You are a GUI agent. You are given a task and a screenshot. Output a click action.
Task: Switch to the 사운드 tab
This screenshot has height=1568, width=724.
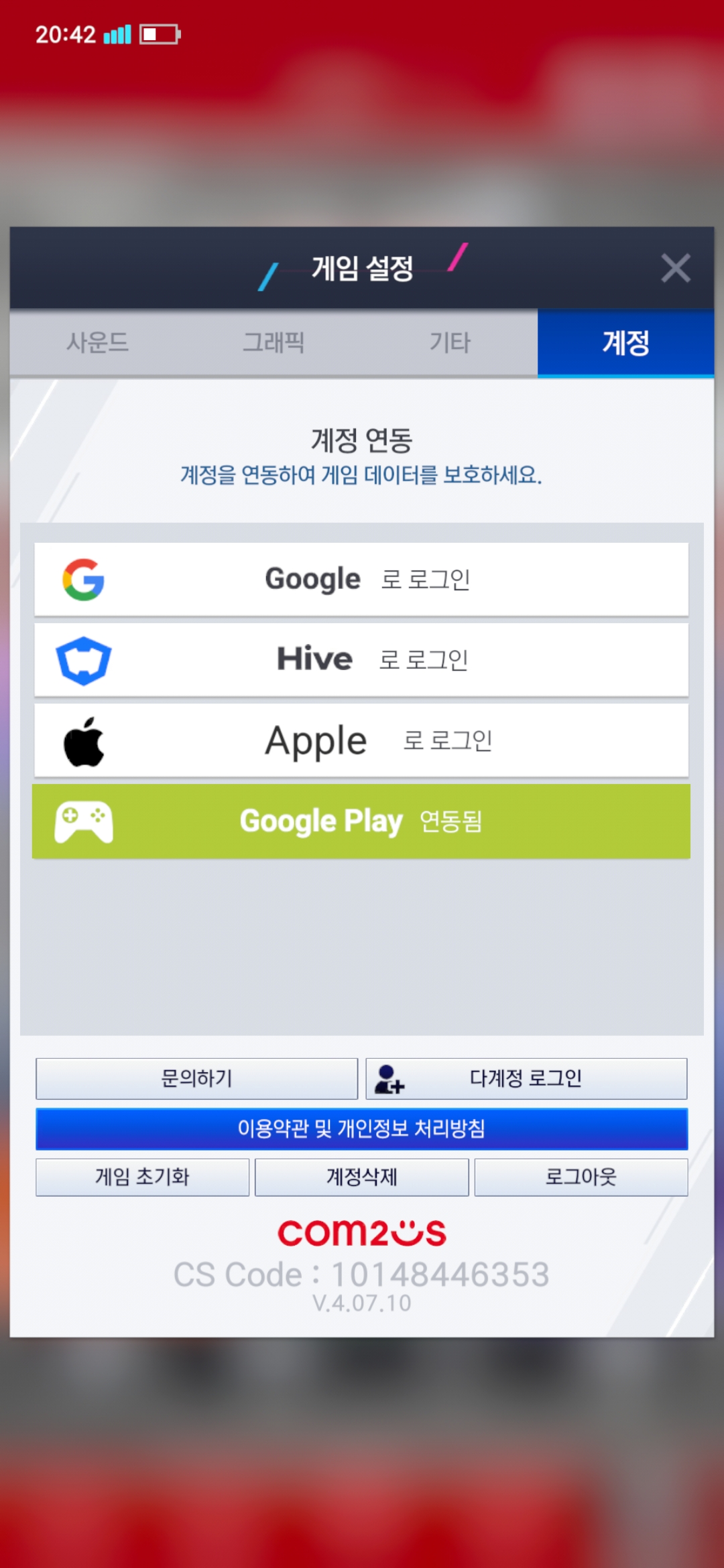tap(97, 342)
